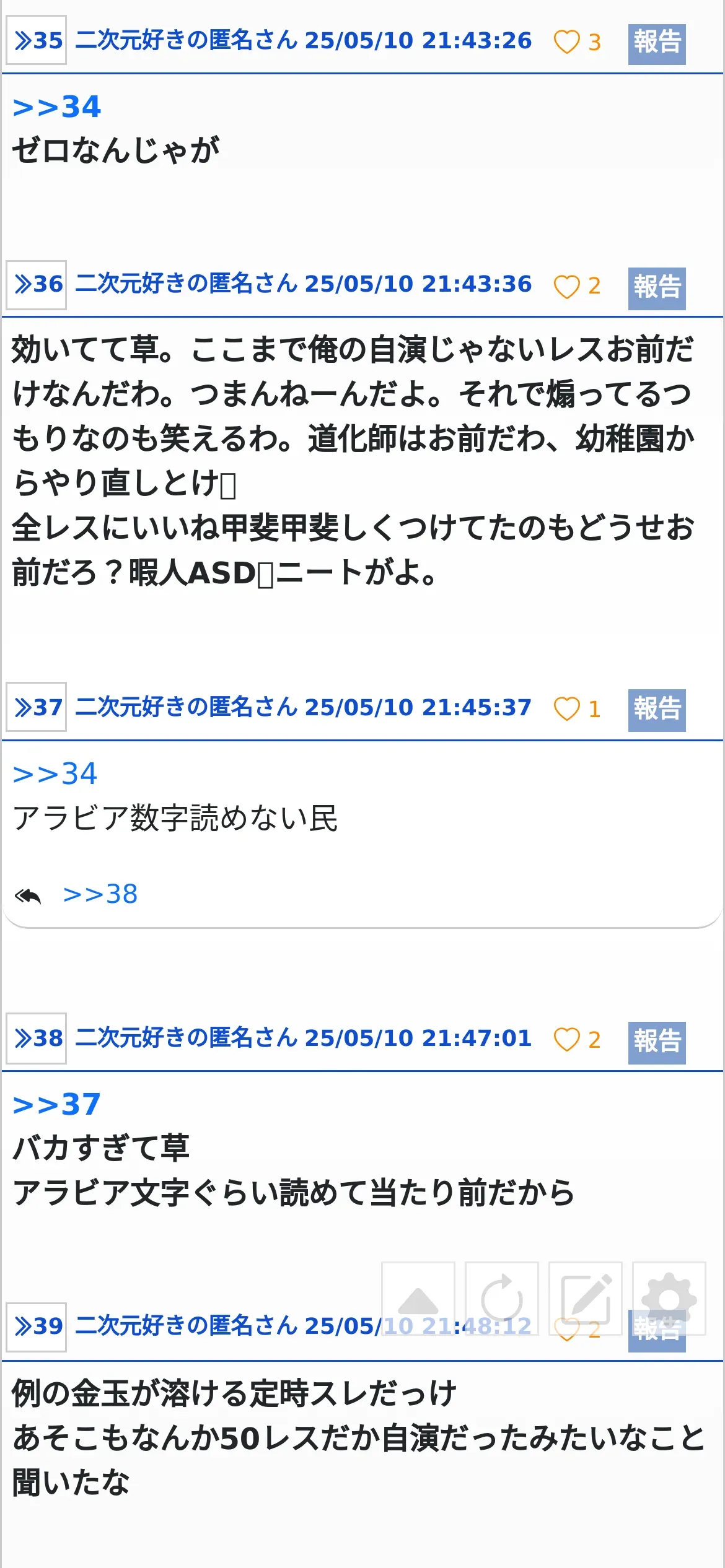The height and width of the screenshot is (1568, 725).
Task: Jump to top with the up arrow
Action: point(418,1298)
